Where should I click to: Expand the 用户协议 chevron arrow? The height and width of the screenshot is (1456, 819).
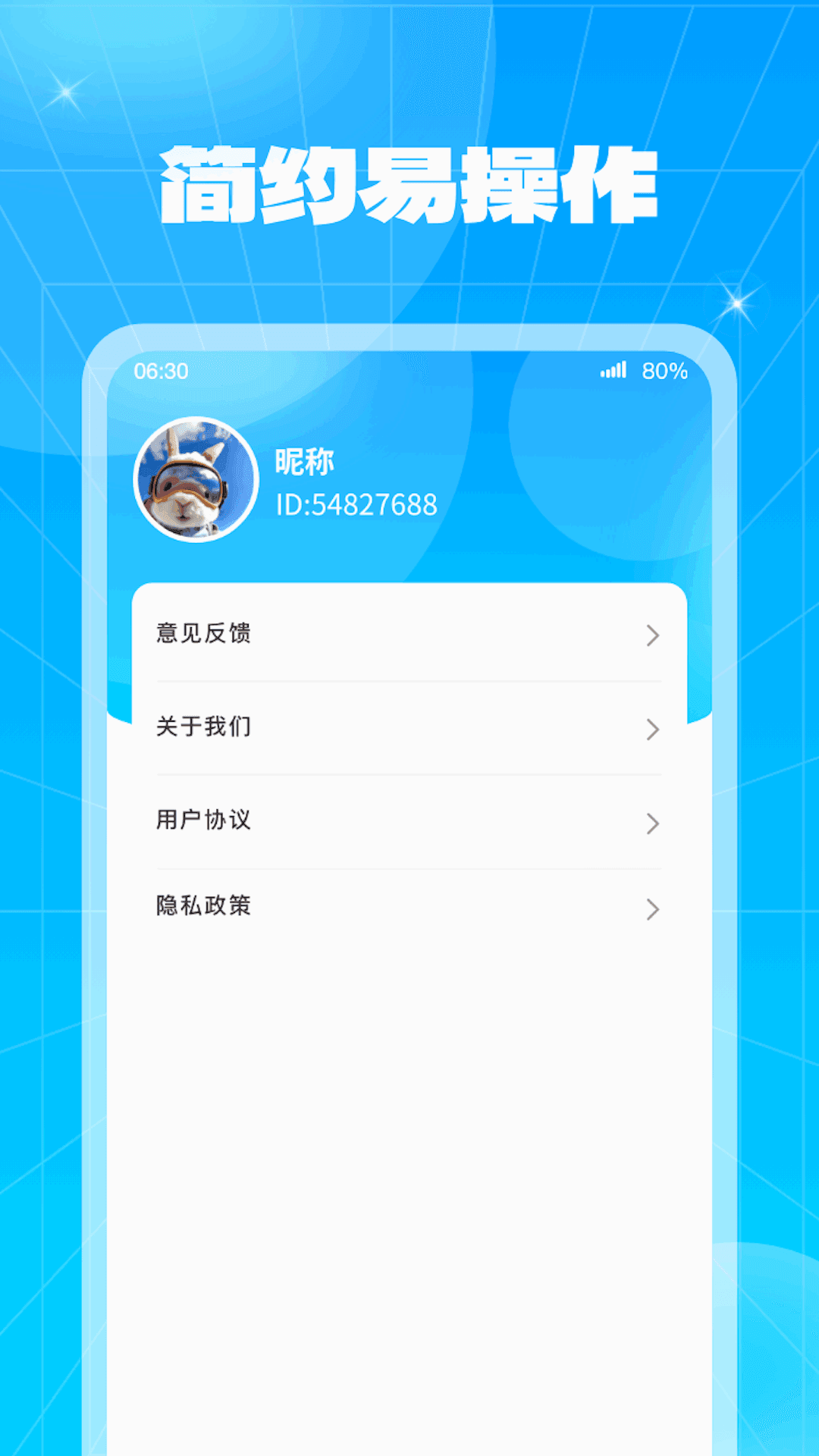[652, 824]
